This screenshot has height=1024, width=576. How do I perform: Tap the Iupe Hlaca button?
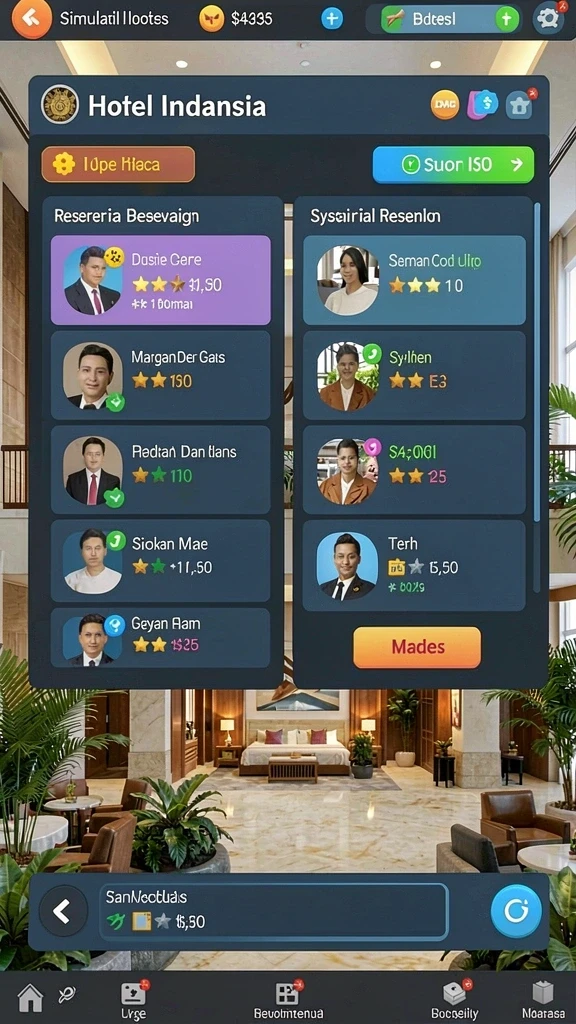(x=118, y=164)
